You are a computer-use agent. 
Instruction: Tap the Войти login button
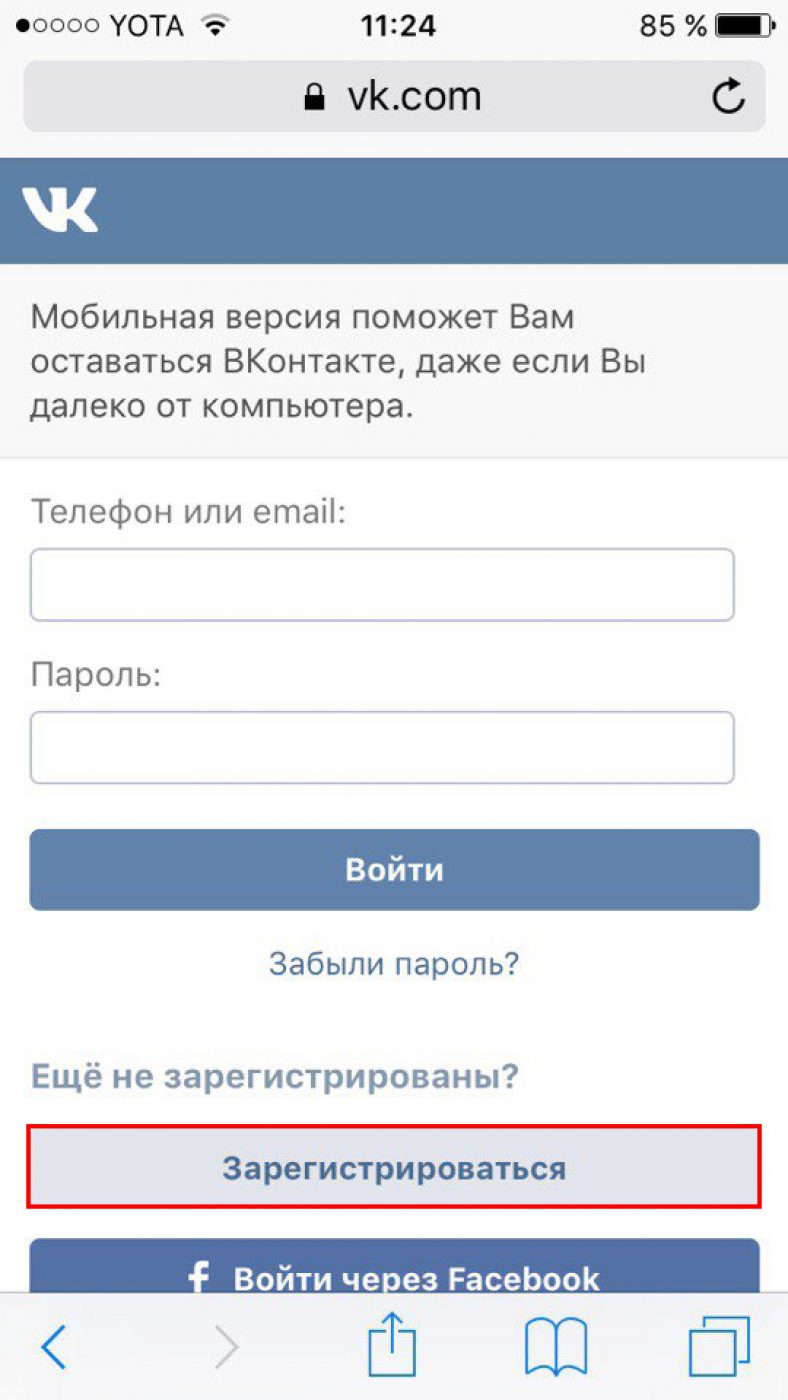[394, 869]
